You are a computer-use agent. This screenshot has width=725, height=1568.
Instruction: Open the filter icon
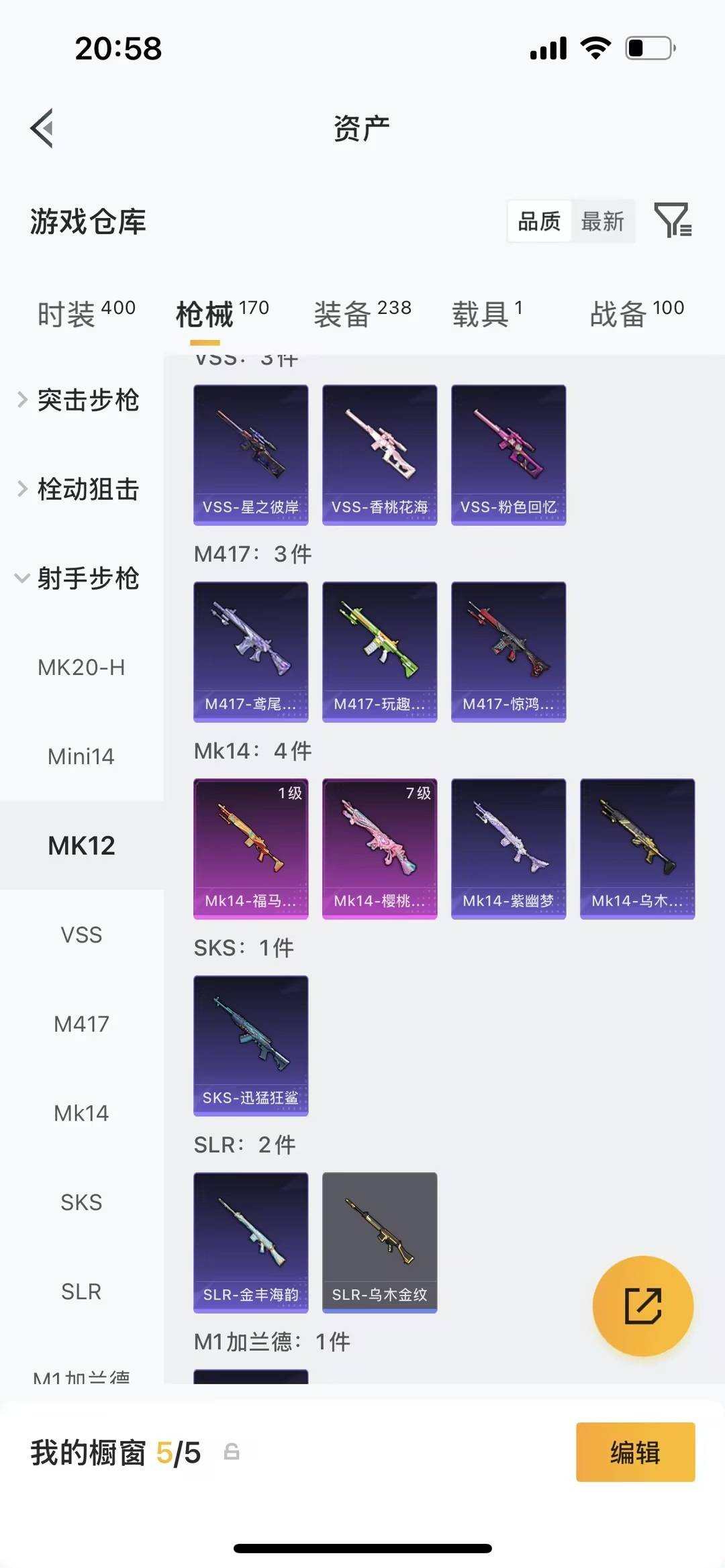coord(673,221)
